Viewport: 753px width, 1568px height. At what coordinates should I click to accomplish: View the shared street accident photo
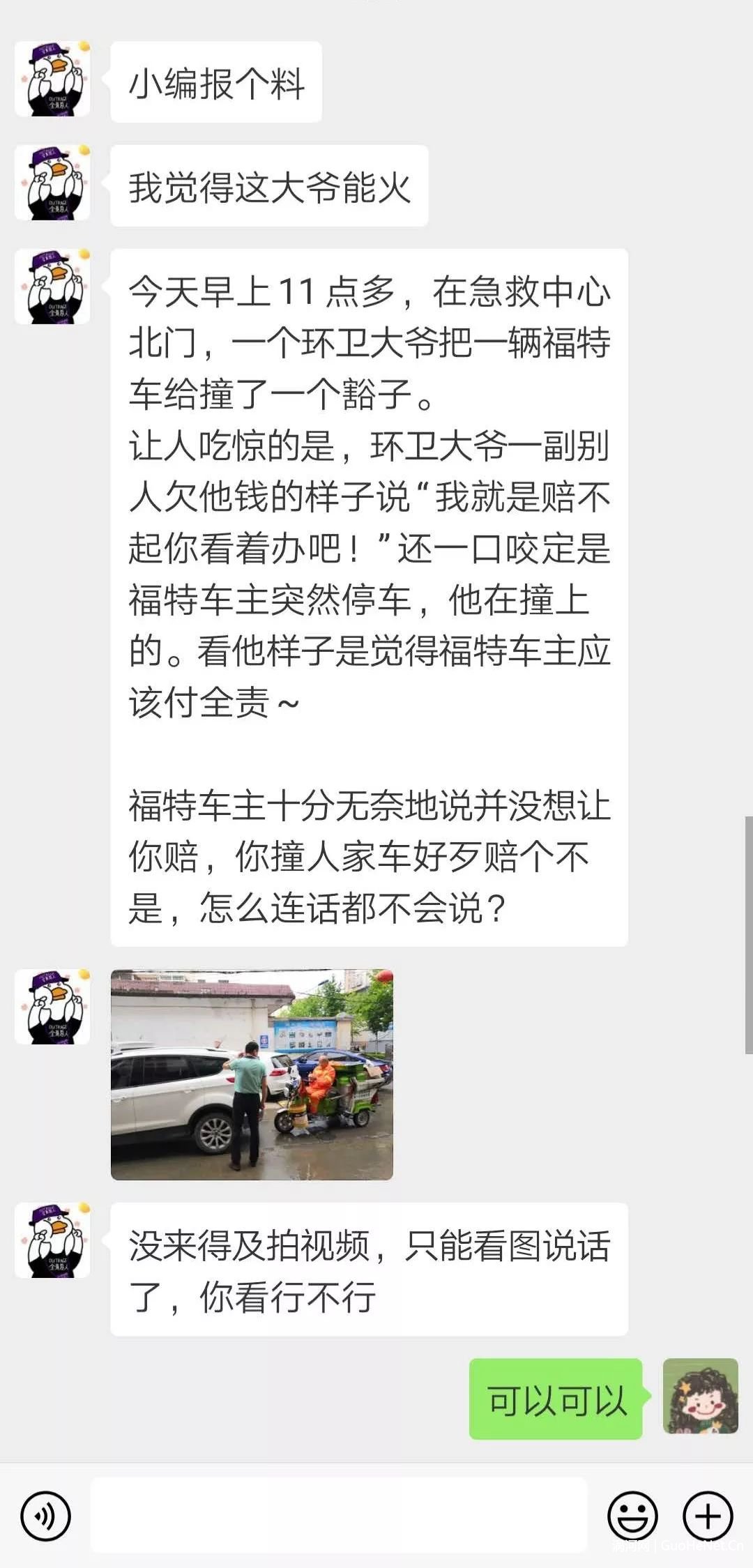pos(252,1074)
